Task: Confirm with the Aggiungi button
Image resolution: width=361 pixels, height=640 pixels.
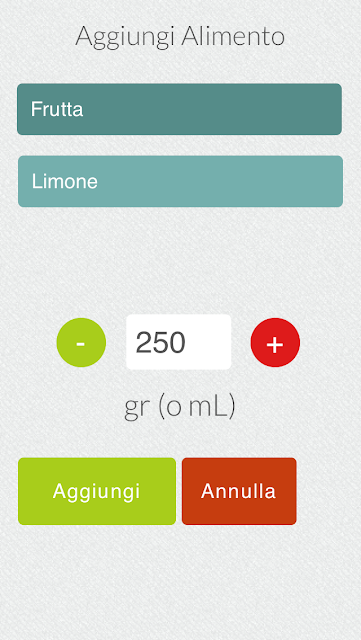Action: pyautogui.click(x=97, y=491)
